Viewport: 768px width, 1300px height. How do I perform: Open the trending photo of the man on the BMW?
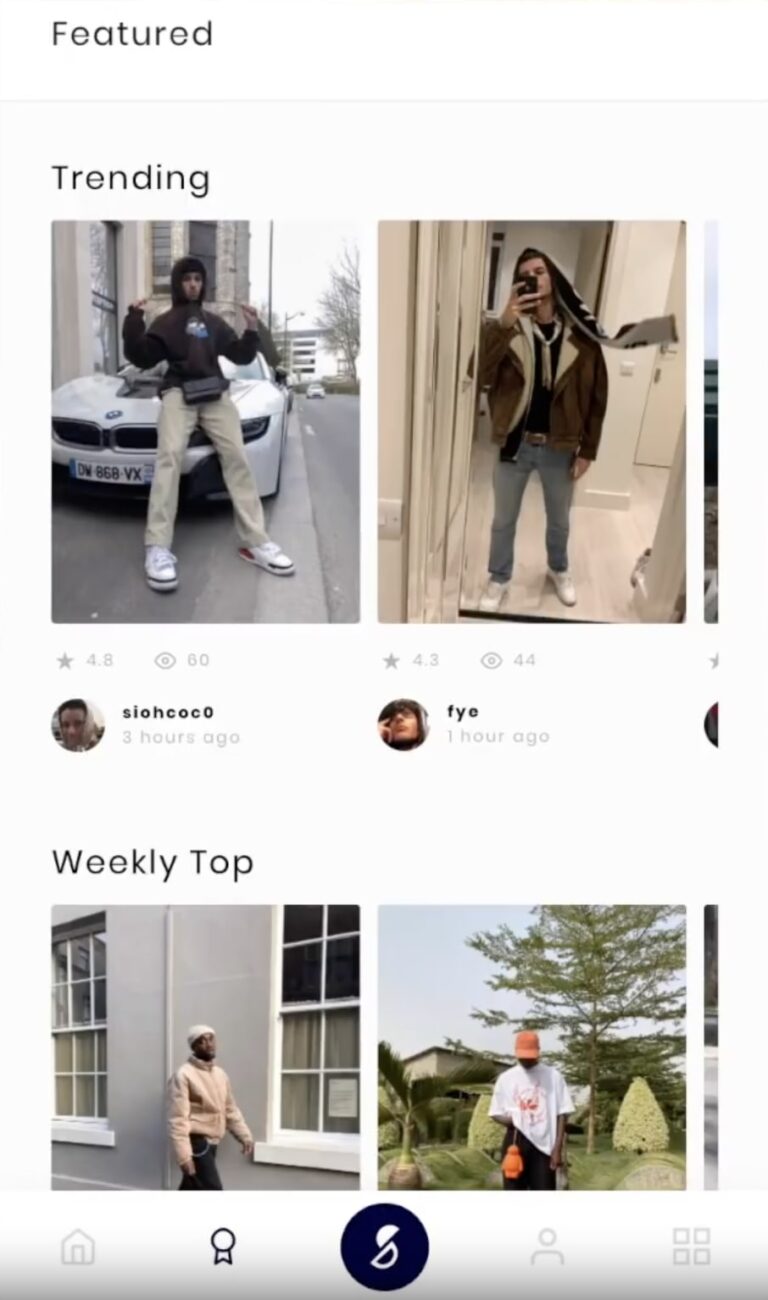click(x=206, y=420)
